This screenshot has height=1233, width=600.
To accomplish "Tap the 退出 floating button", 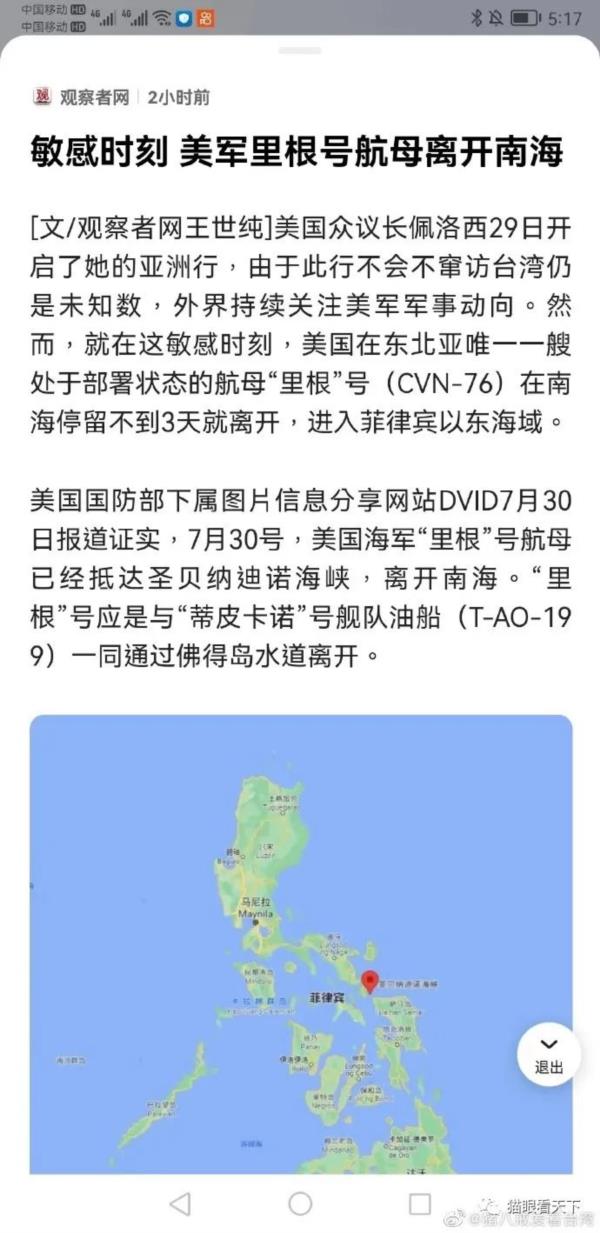I will [x=549, y=1055].
